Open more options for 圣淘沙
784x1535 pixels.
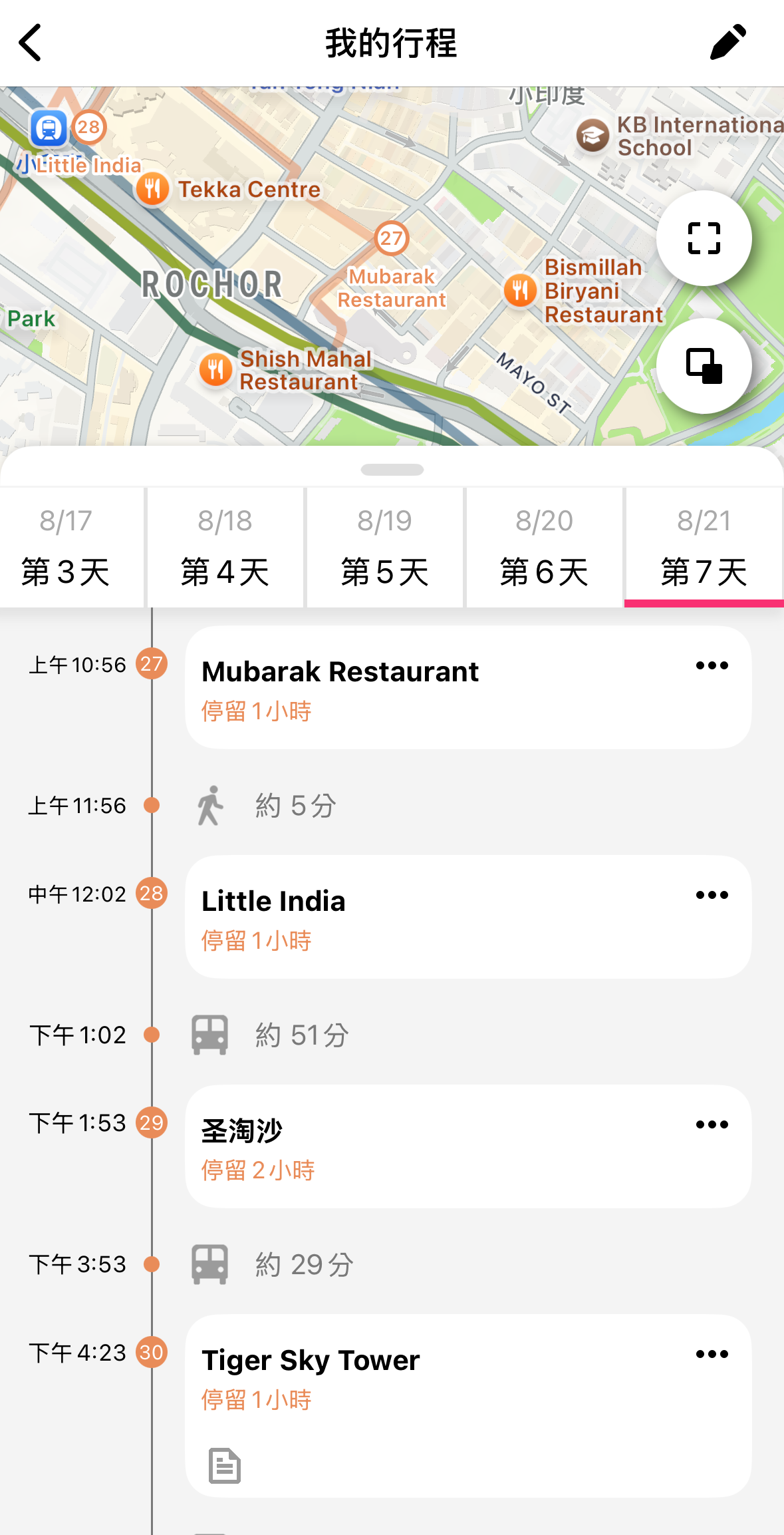pos(712,1124)
